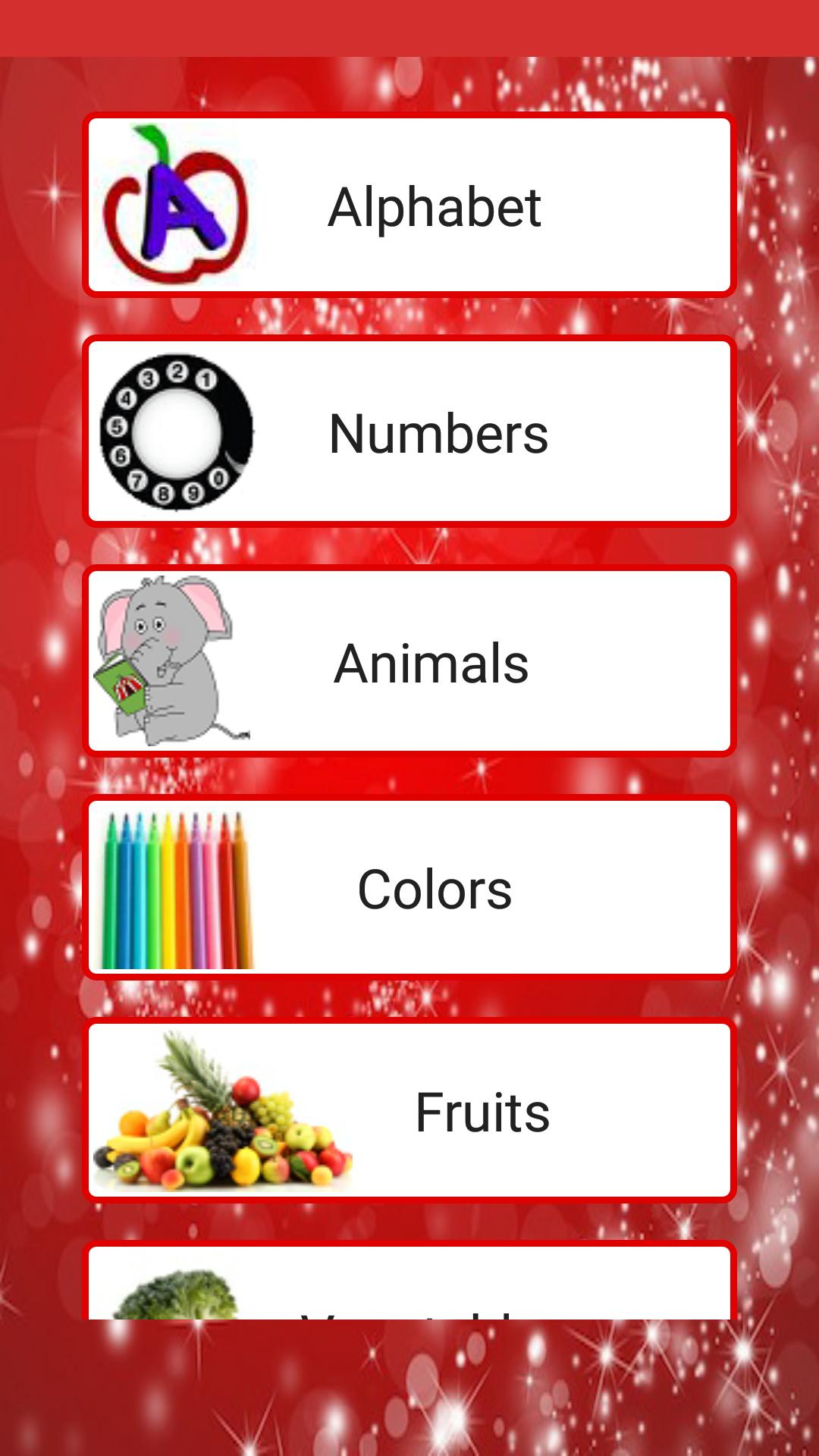Select the Numbers lesson

[409, 432]
